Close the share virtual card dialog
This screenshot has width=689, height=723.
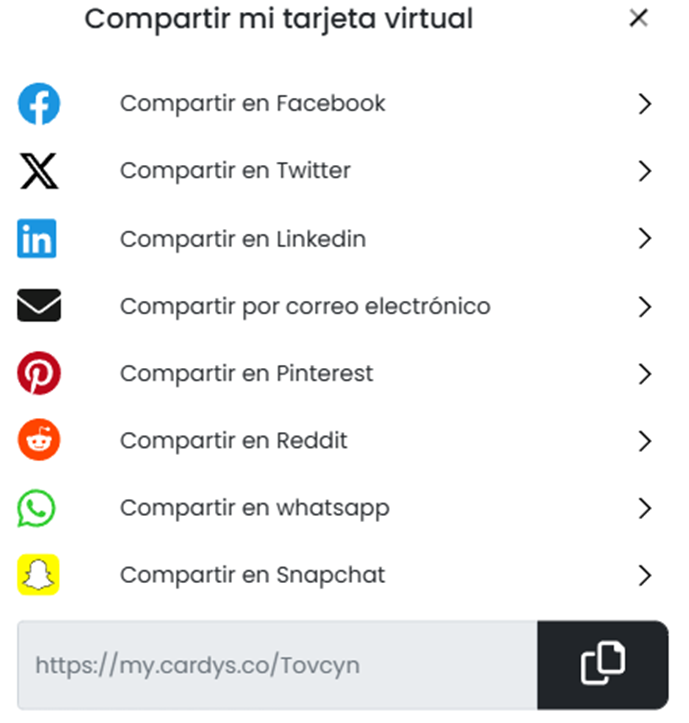[638, 18]
